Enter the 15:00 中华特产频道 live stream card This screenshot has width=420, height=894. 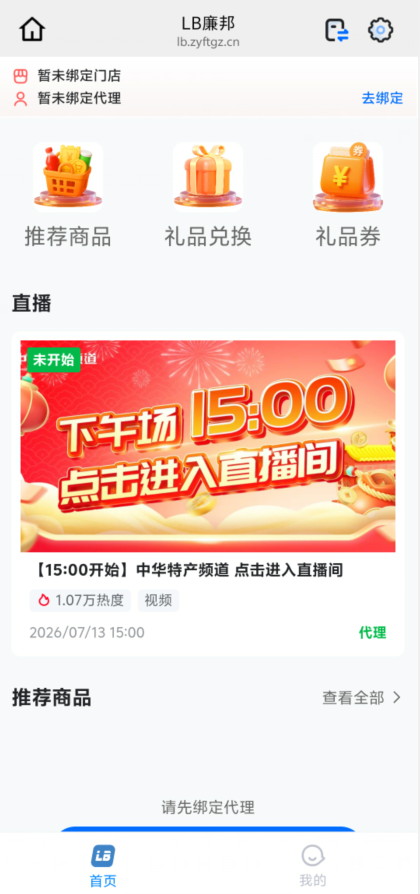[208, 493]
